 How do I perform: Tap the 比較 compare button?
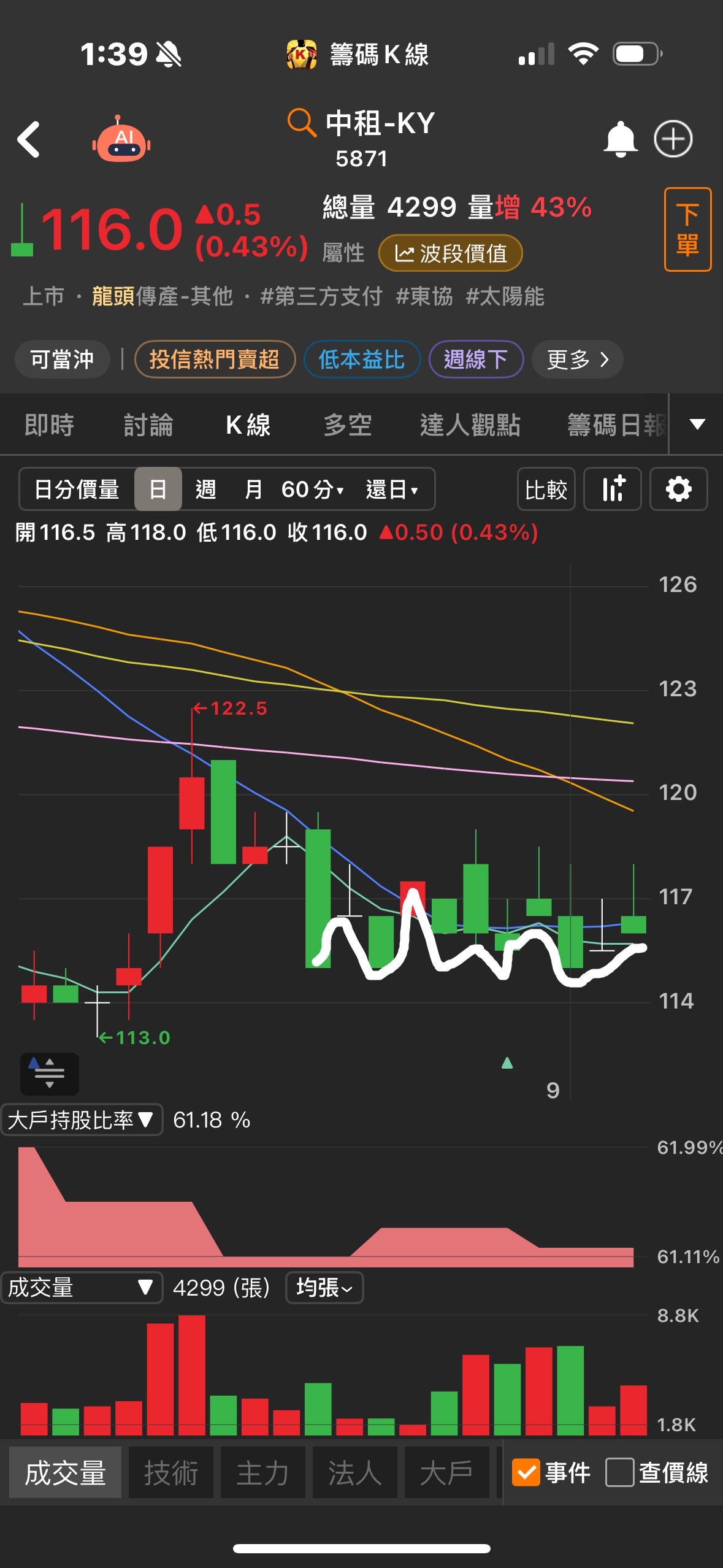tap(546, 490)
